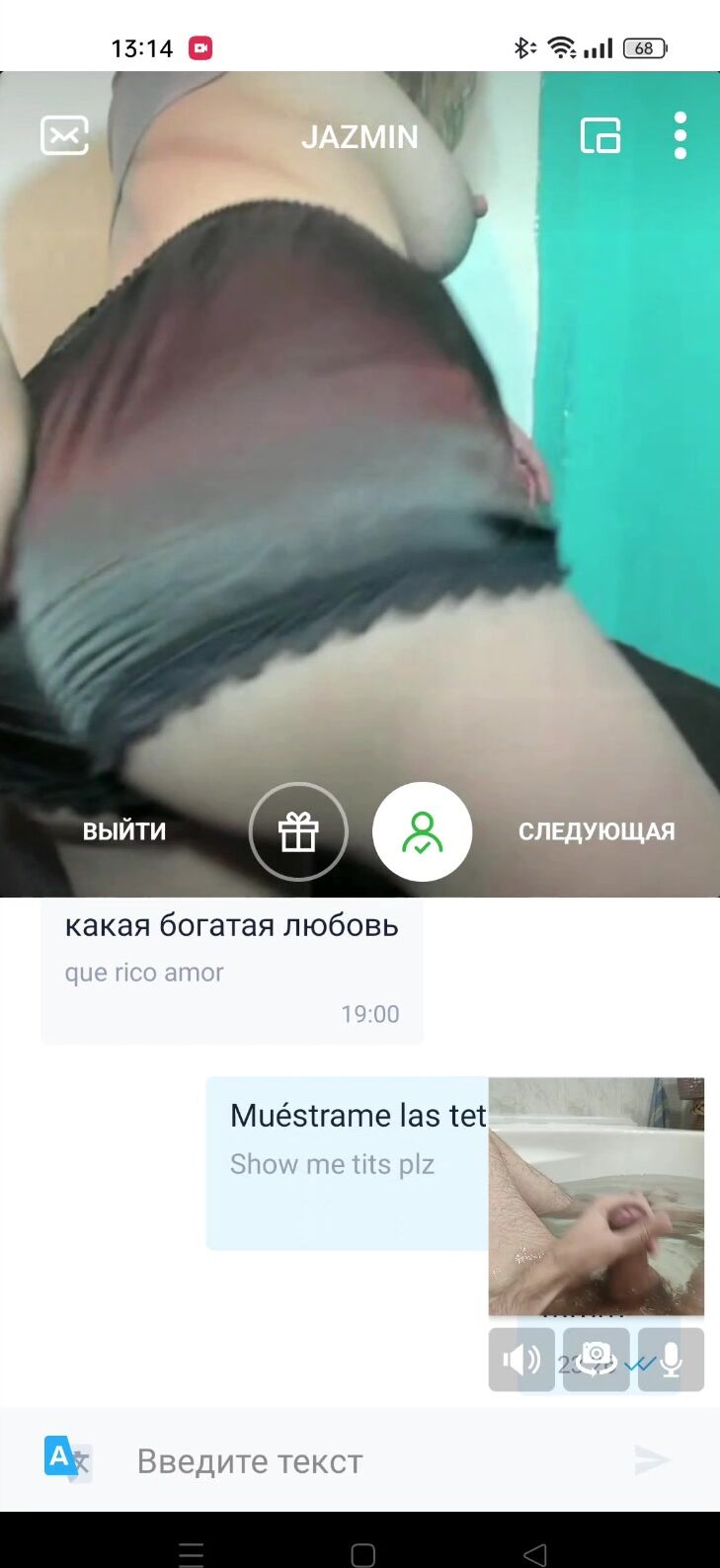The image size is (720, 1568).
Task: Add the user as a friend
Action: click(423, 831)
